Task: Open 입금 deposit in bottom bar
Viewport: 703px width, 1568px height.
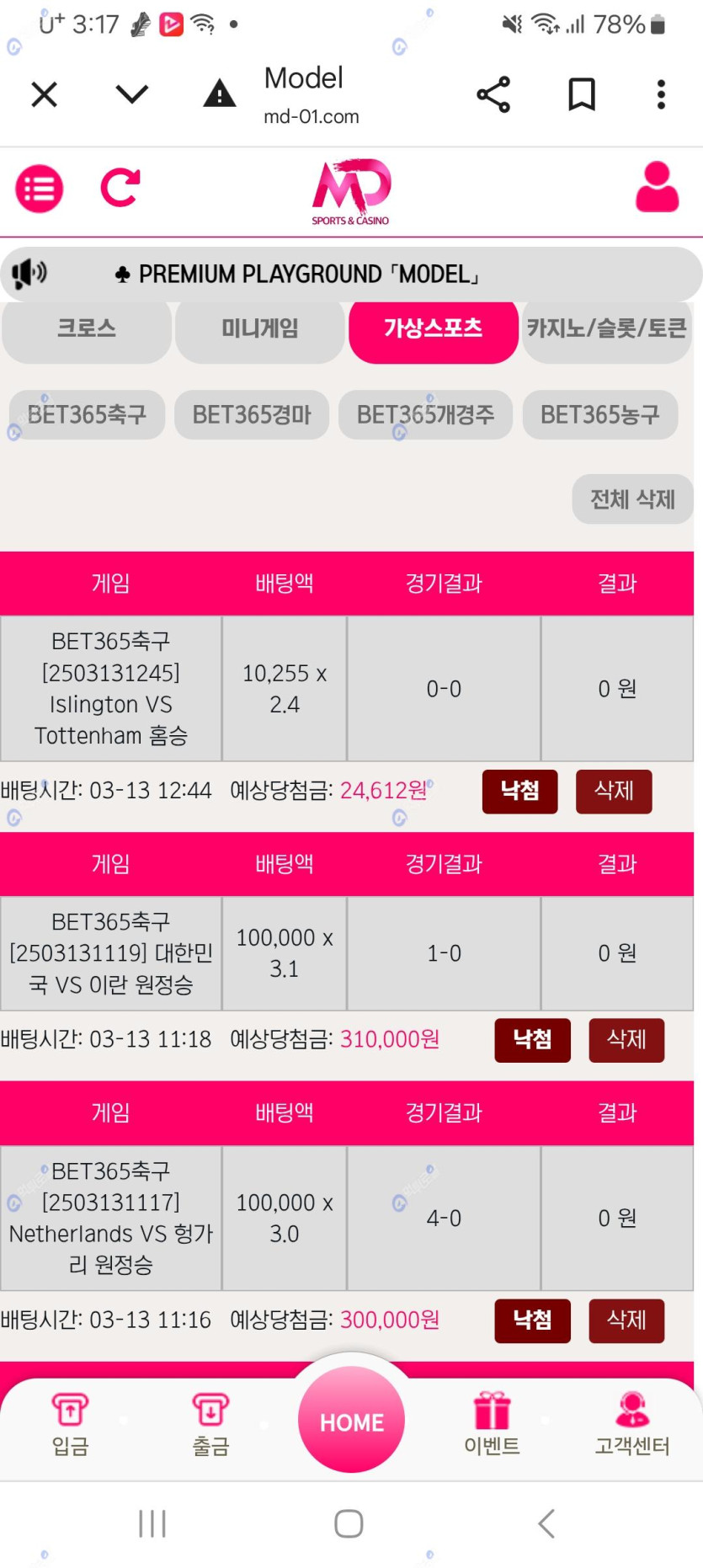Action: click(x=71, y=1425)
